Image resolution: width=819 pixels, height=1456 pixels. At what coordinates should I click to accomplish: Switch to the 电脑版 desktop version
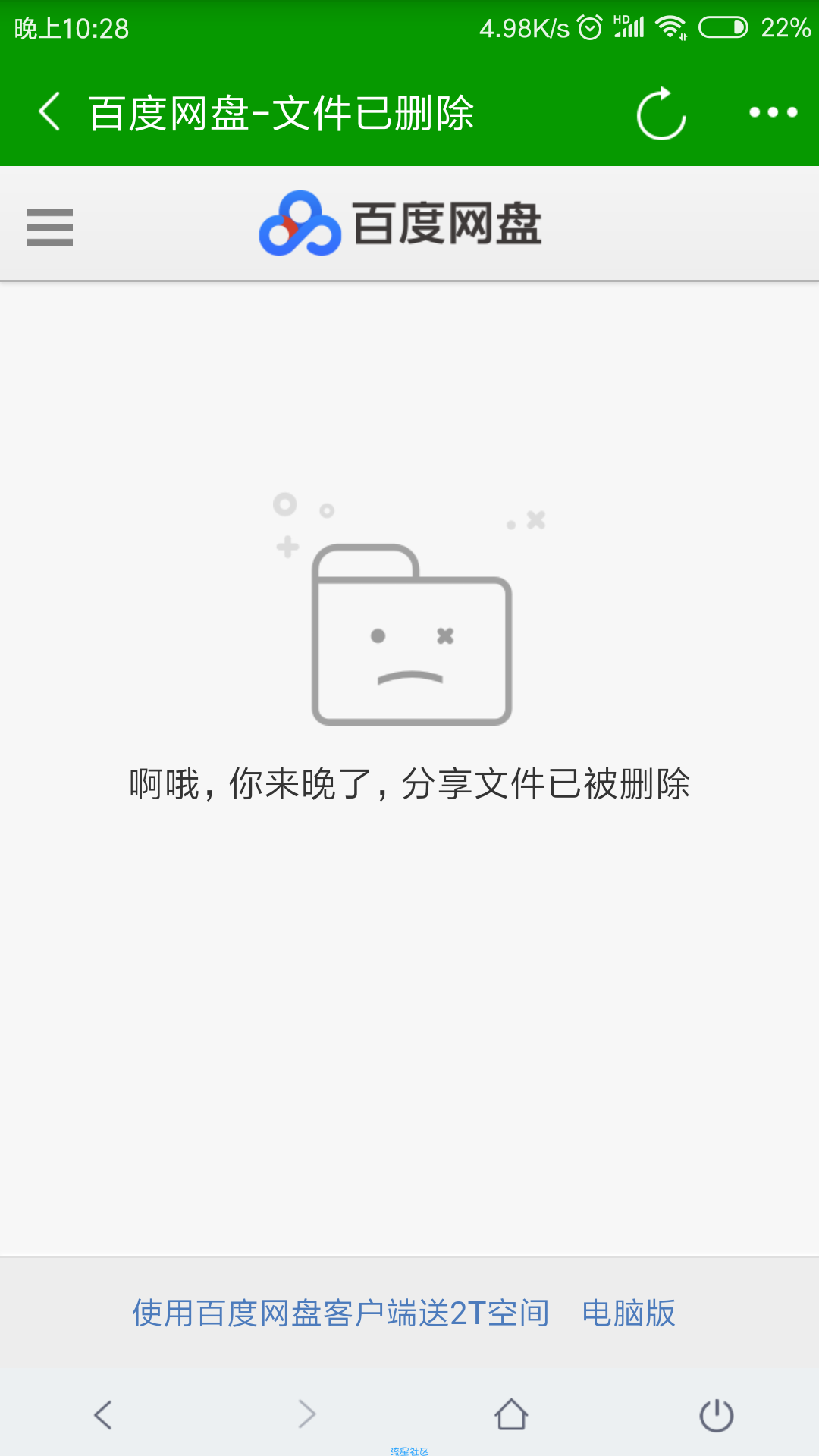[628, 1313]
